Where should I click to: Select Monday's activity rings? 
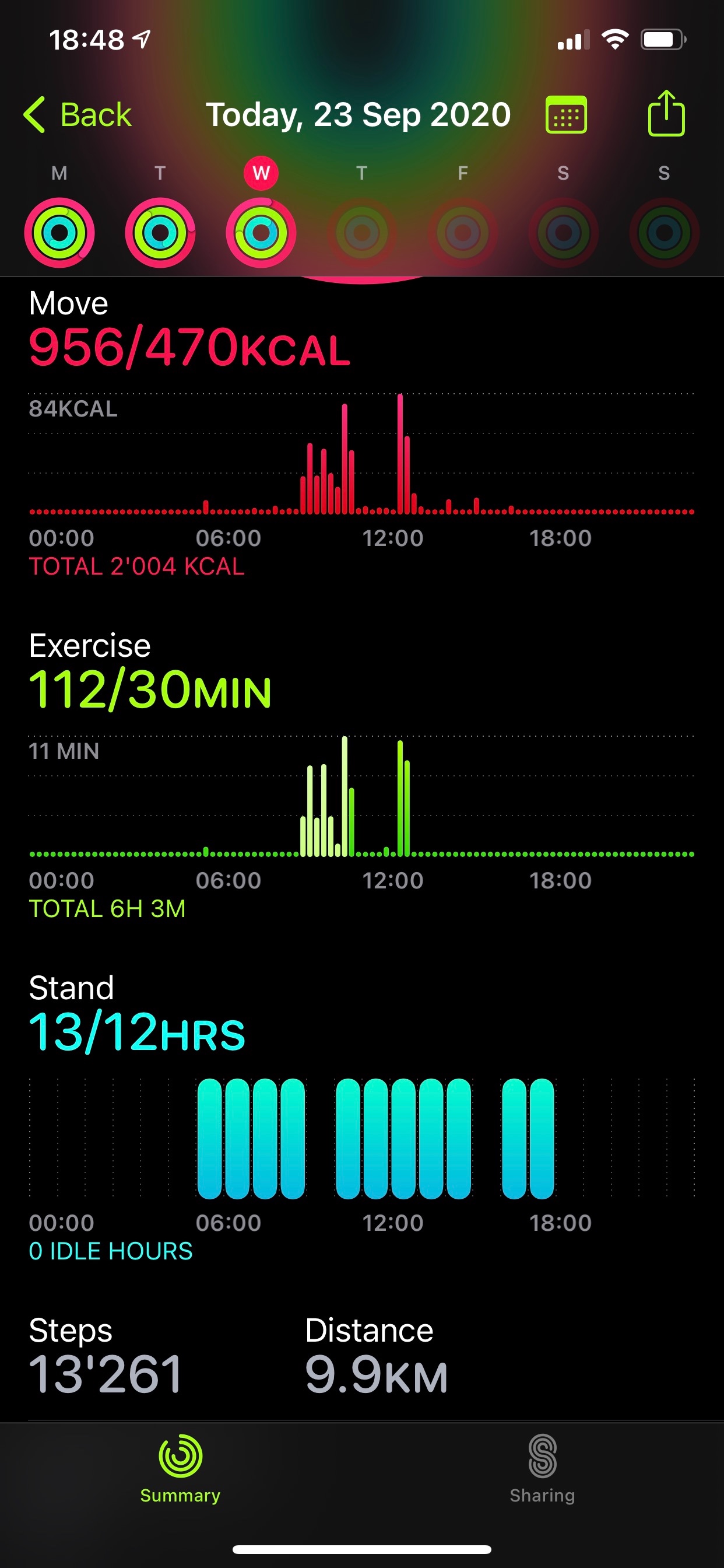59,233
